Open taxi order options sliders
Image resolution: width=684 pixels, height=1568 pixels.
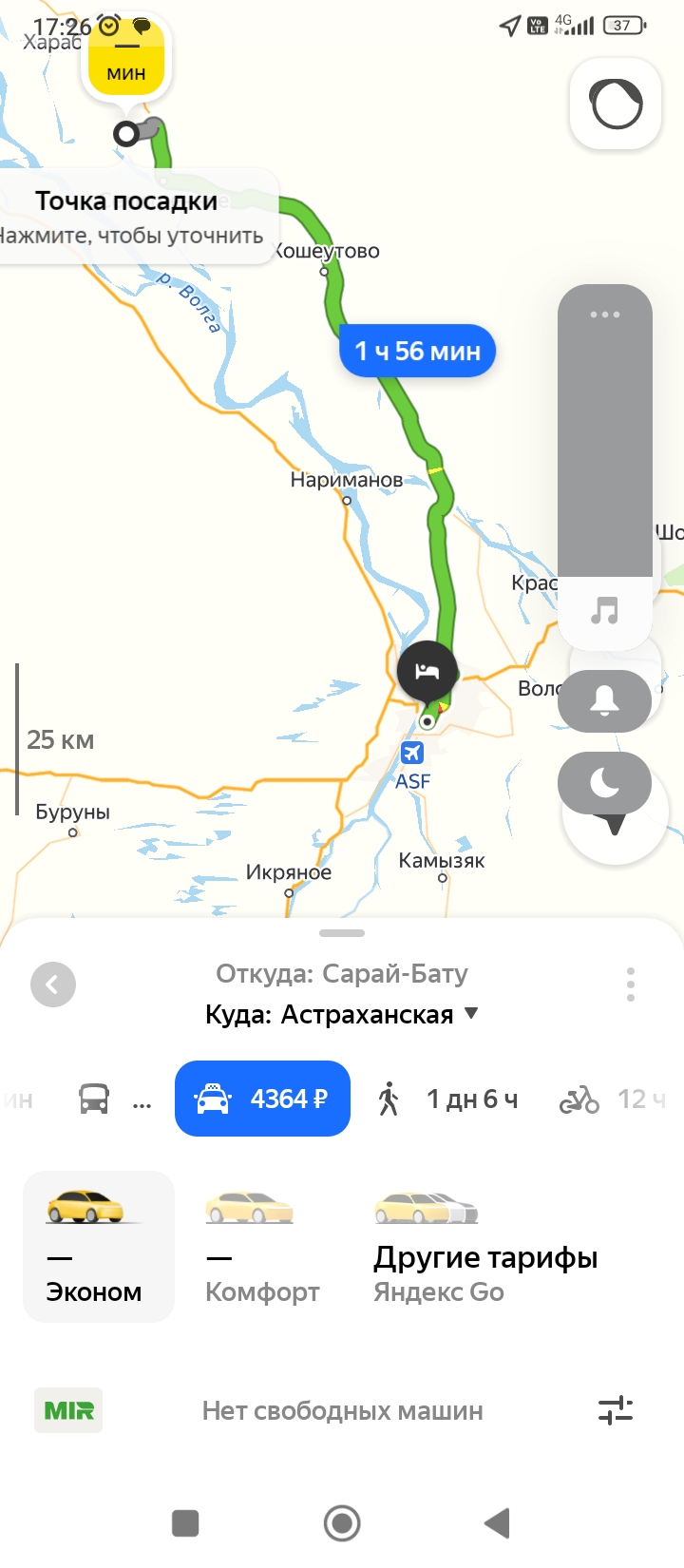pyautogui.click(x=616, y=1411)
